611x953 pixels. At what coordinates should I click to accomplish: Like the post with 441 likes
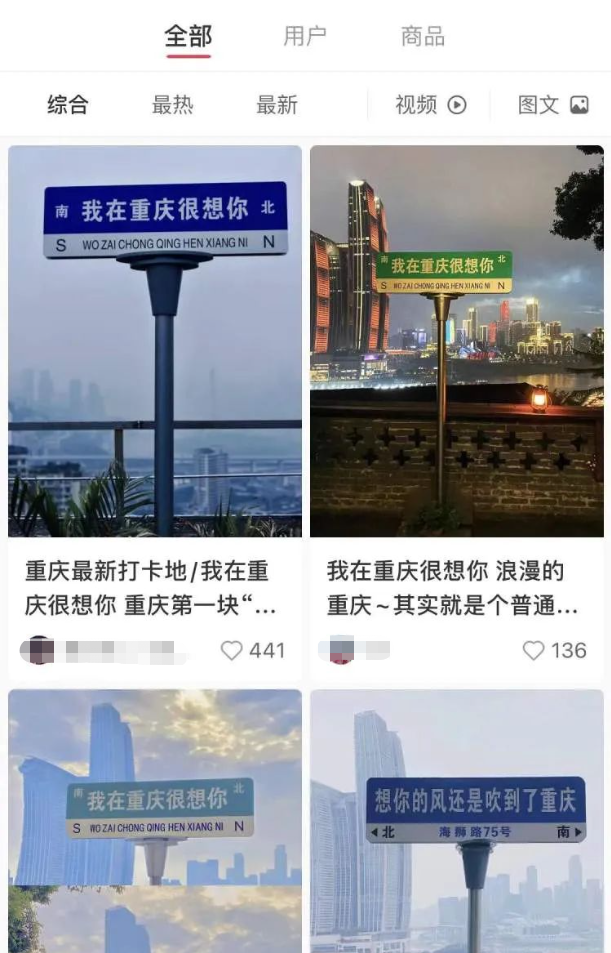[232, 650]
